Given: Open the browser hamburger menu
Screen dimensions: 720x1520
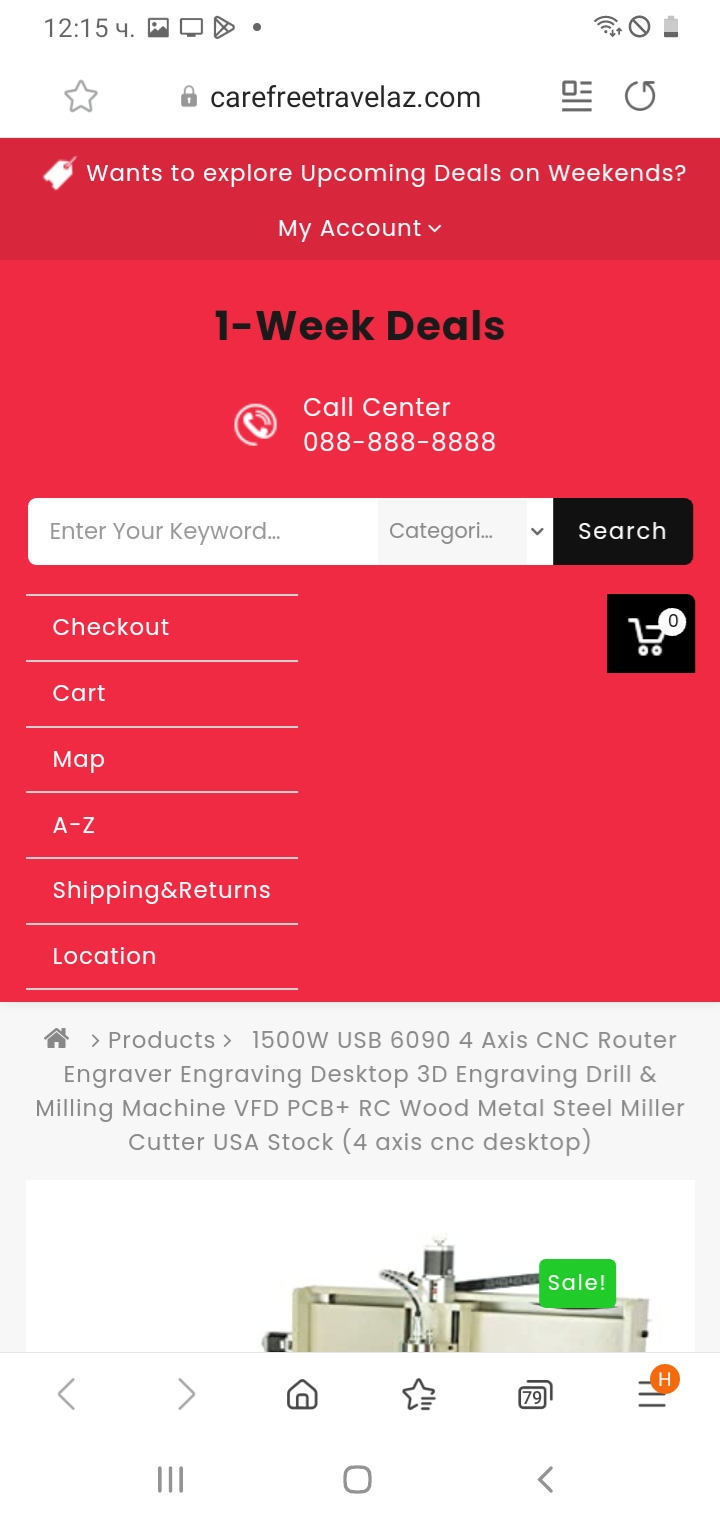Looking at the screenshot, I should [x=652, y=1394].
